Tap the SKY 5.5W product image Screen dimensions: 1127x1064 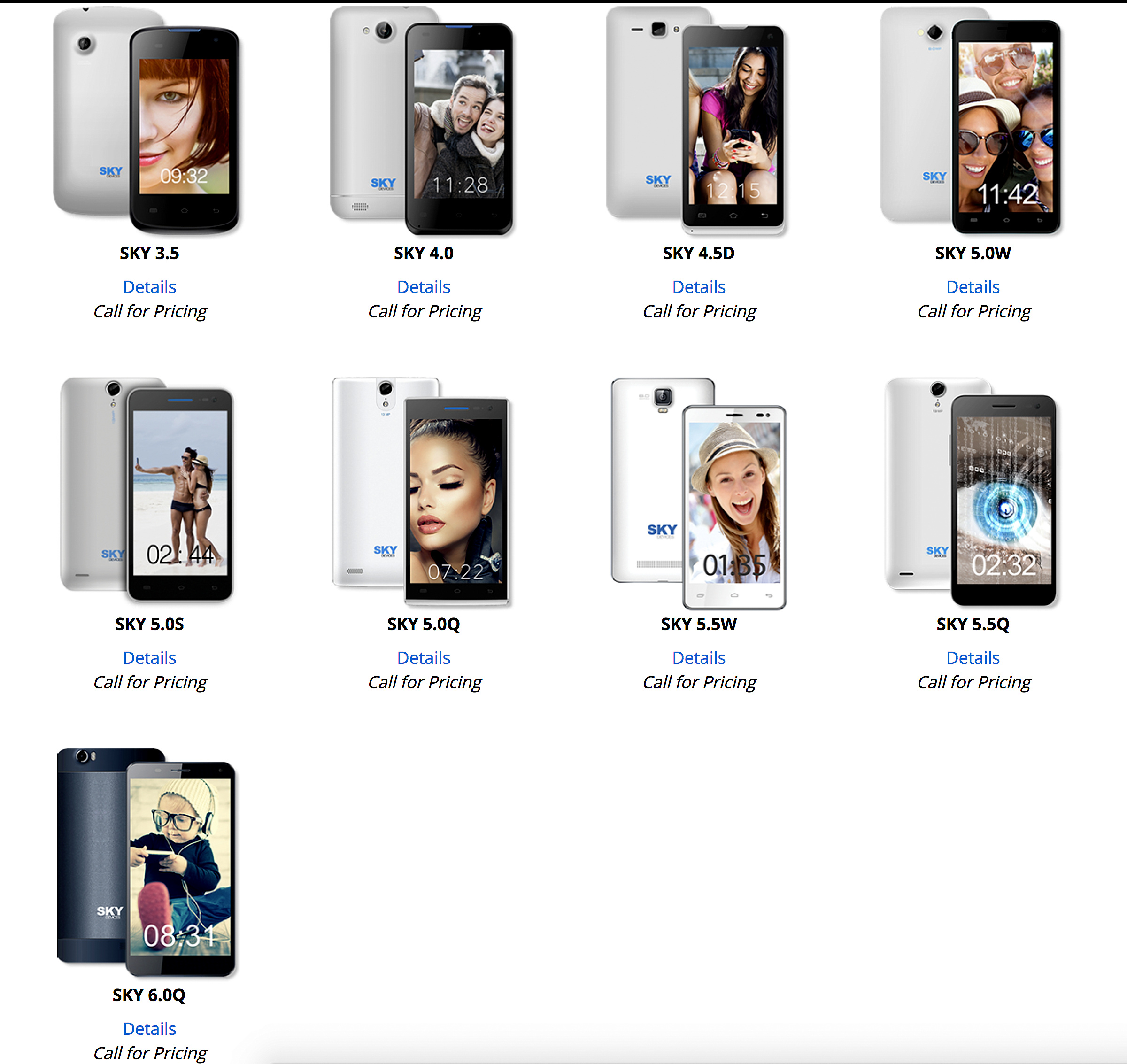[x=699, y=492]
